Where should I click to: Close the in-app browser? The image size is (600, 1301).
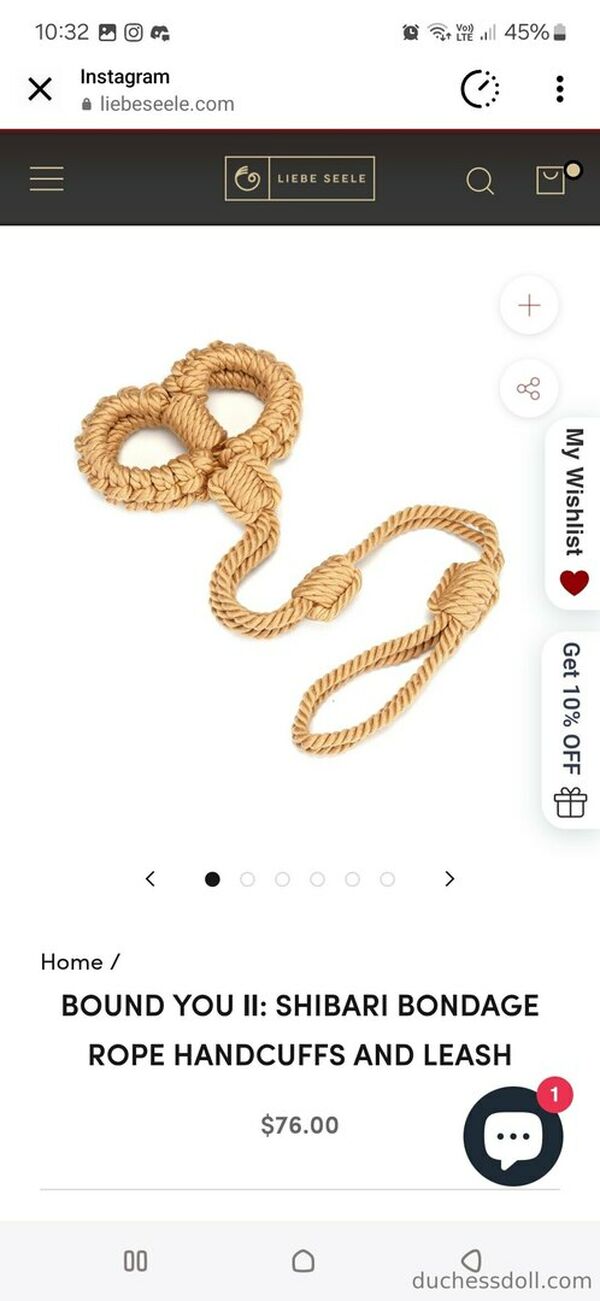[40, 90]
